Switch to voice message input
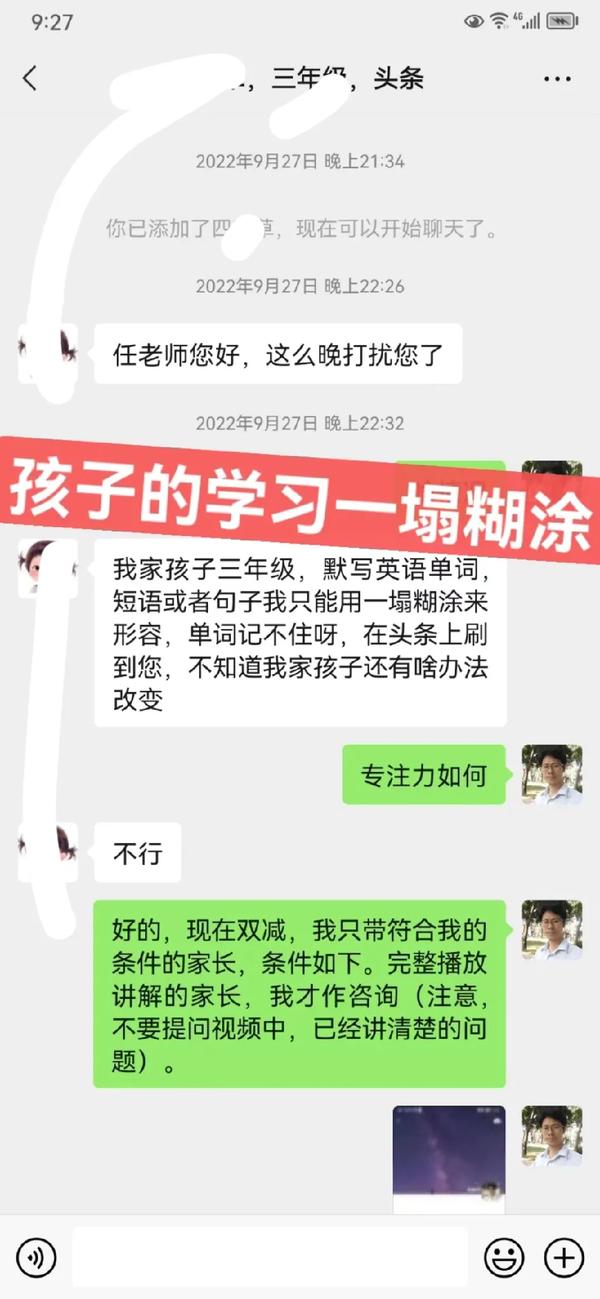 [37, 1257]
